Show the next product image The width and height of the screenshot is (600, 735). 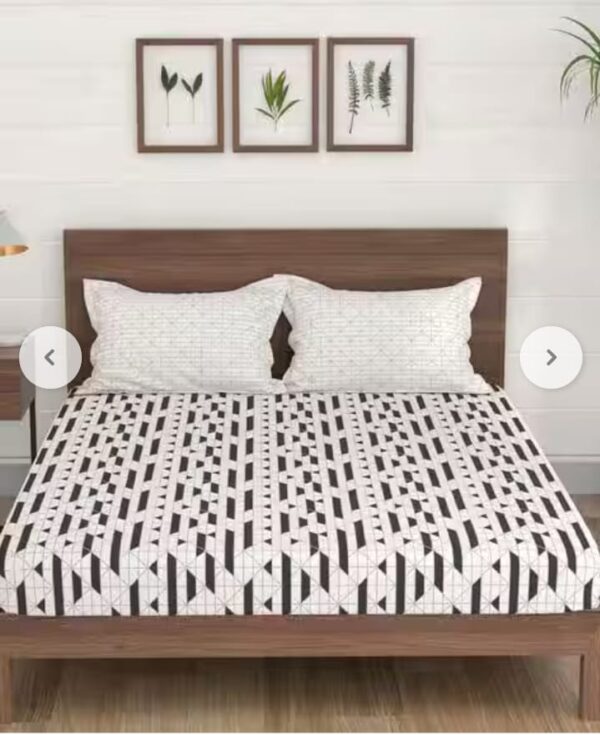coord(550,357)
